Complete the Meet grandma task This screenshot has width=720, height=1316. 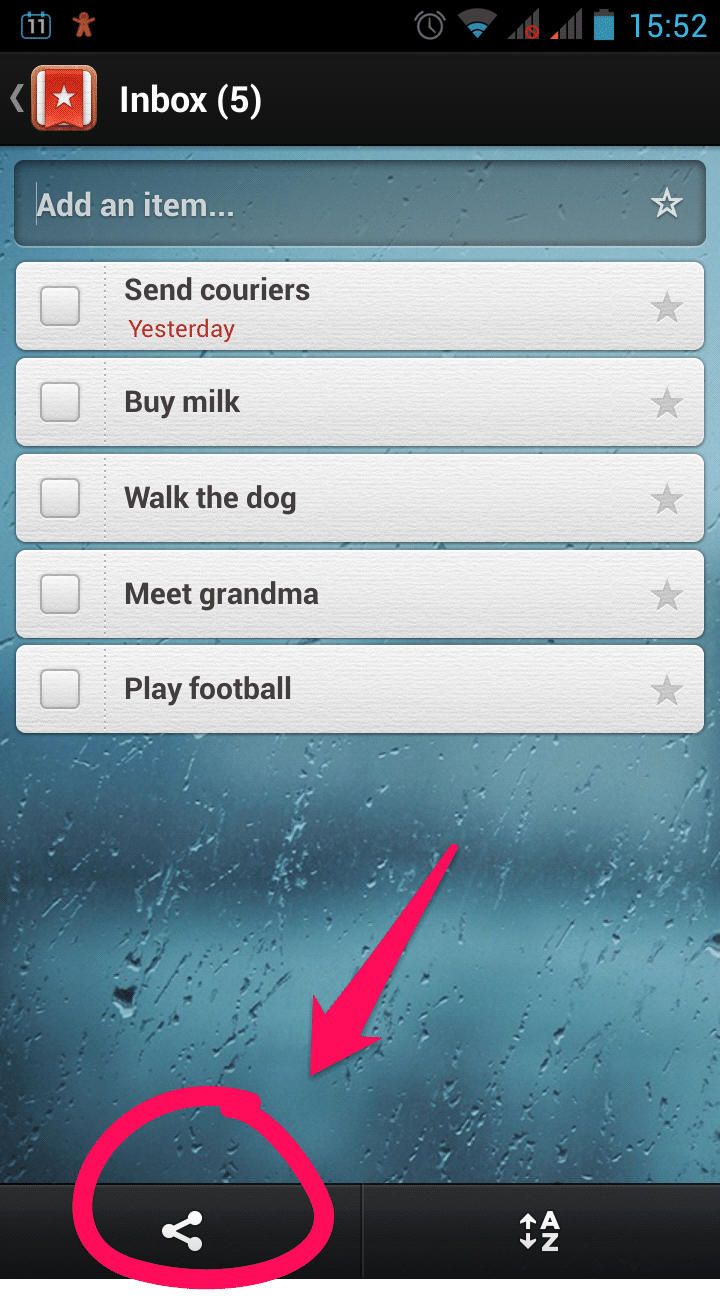pos(60,594)
